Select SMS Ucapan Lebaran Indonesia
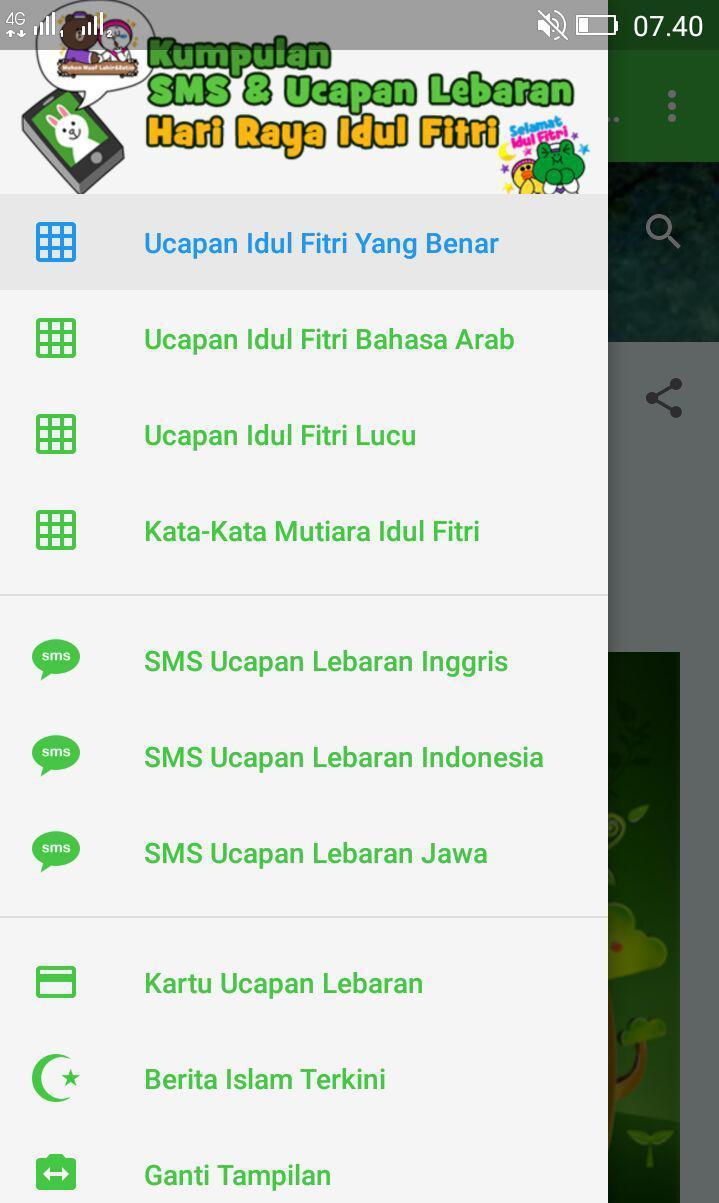Image resolution: width=719 pixels, height=1203 pixels. point(343,757)
